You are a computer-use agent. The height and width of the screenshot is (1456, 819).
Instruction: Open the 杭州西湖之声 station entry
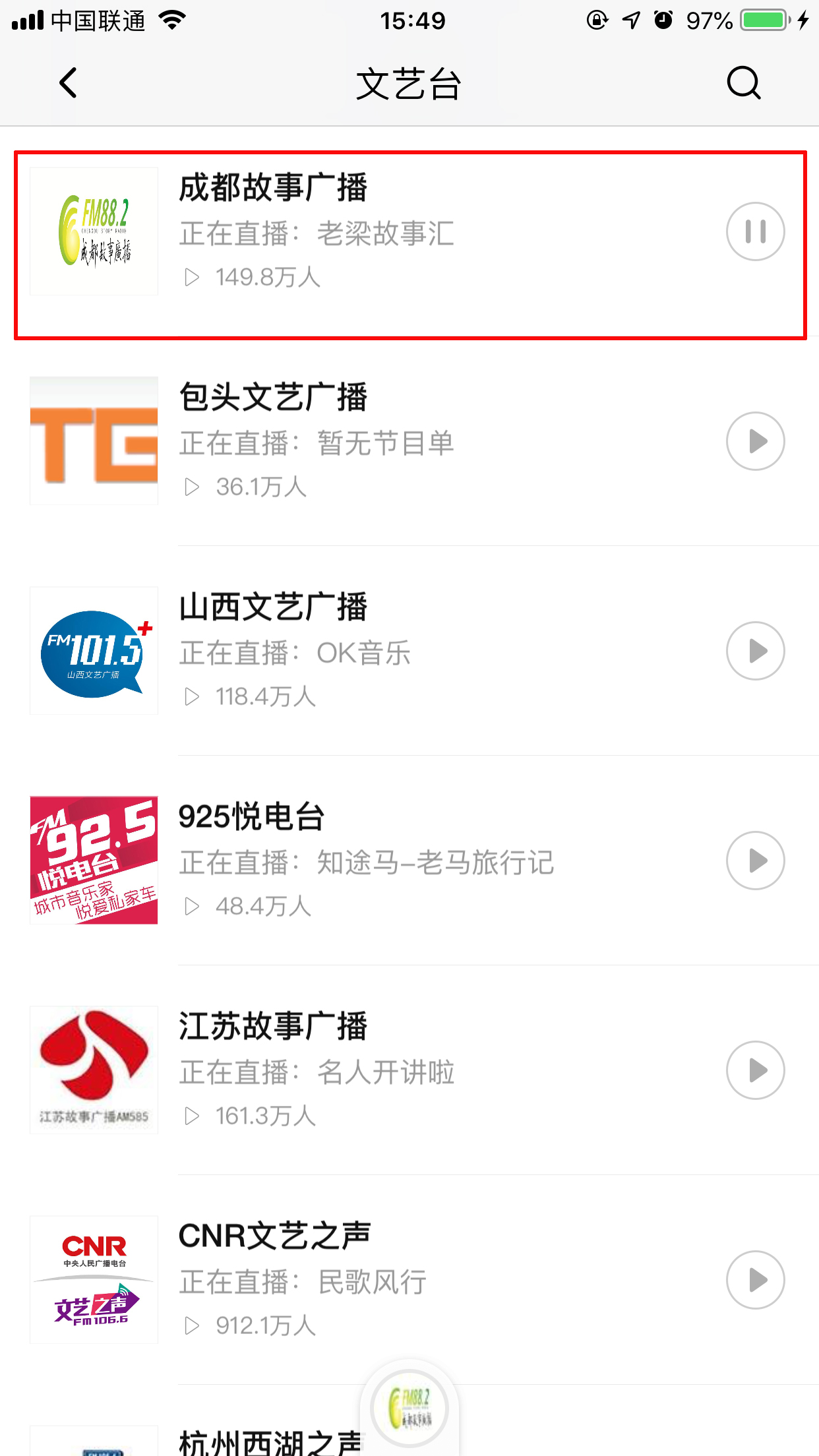[x=269, y=1444]
